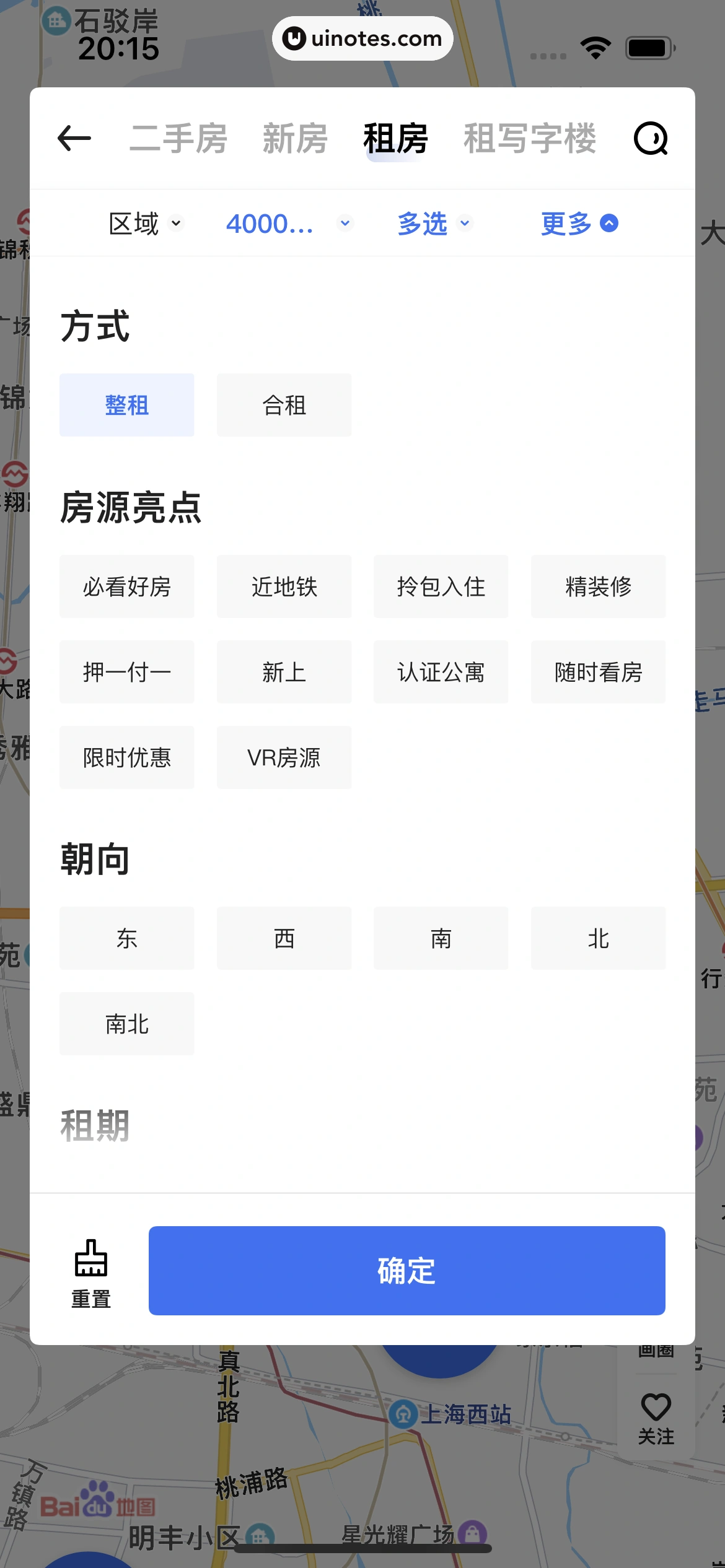Choose the 近地铁 highlight
Screen dimensions: 725x1568
284,586
